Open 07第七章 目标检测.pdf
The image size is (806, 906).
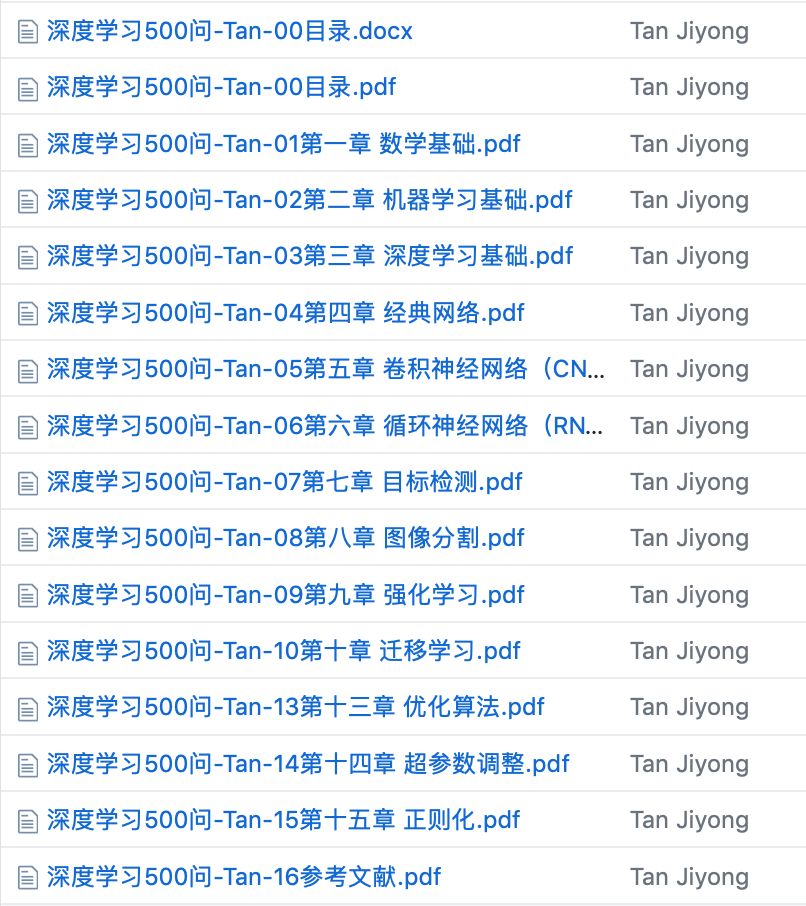pyautogui.click(x=284, y=482)
